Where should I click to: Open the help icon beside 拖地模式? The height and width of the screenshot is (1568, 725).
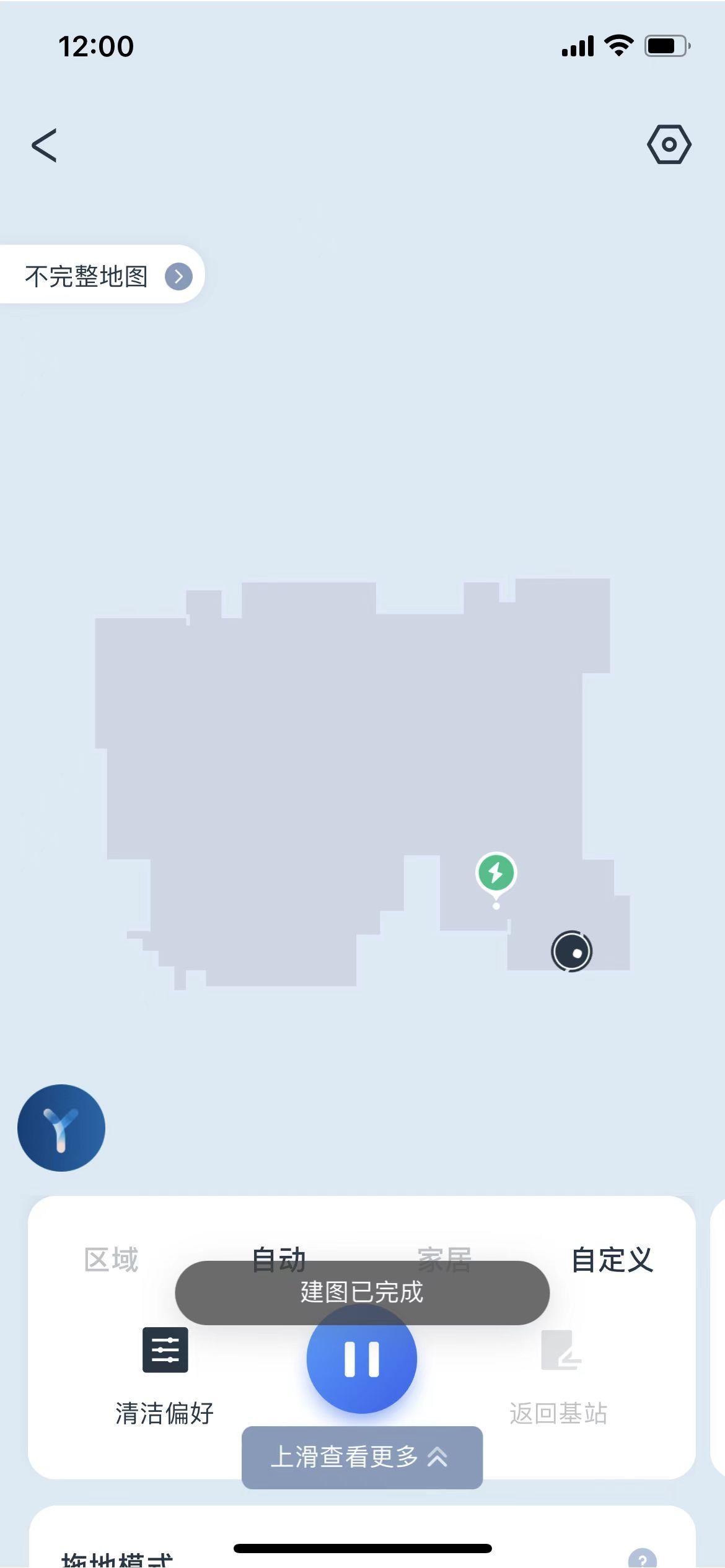coord(642,1557)
